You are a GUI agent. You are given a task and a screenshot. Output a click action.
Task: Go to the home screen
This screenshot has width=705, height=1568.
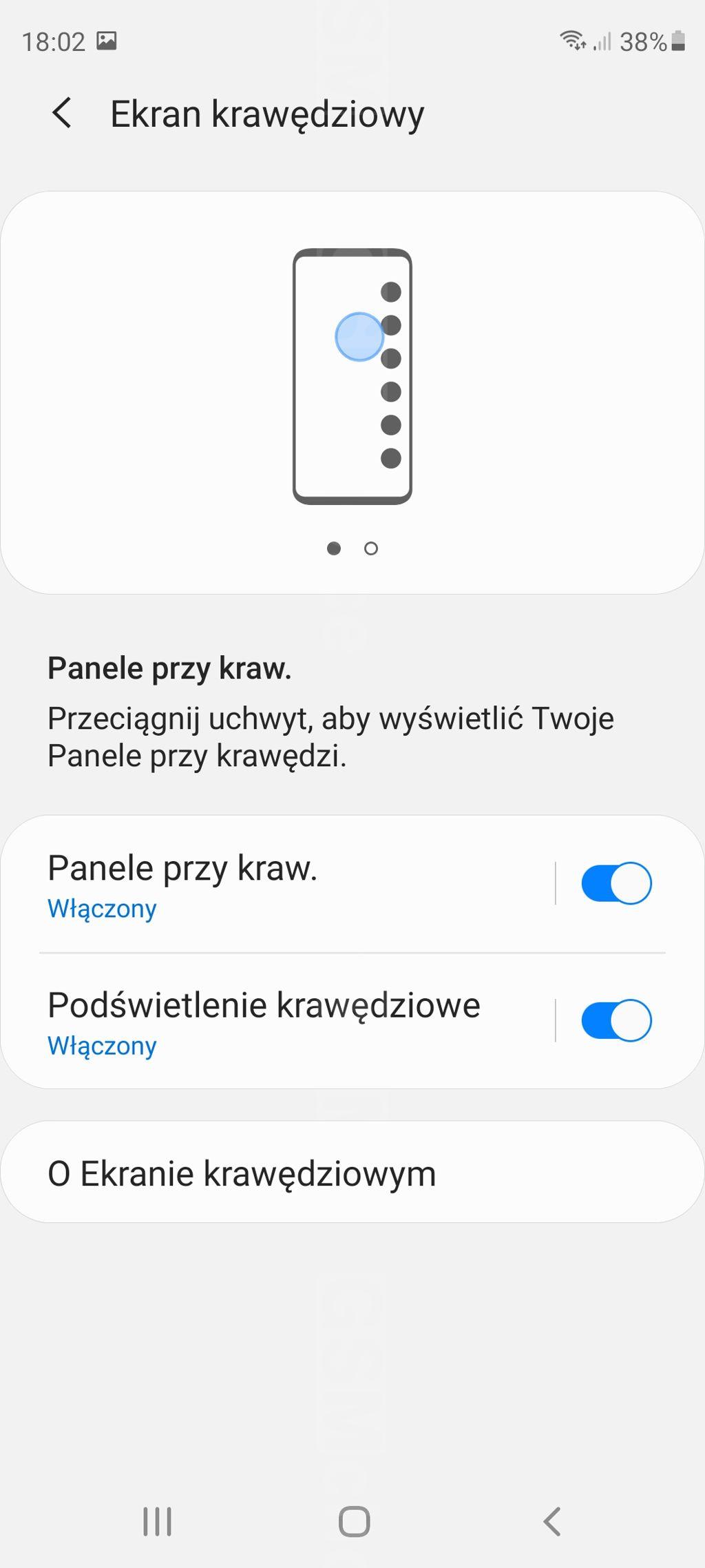(354, 1521)
